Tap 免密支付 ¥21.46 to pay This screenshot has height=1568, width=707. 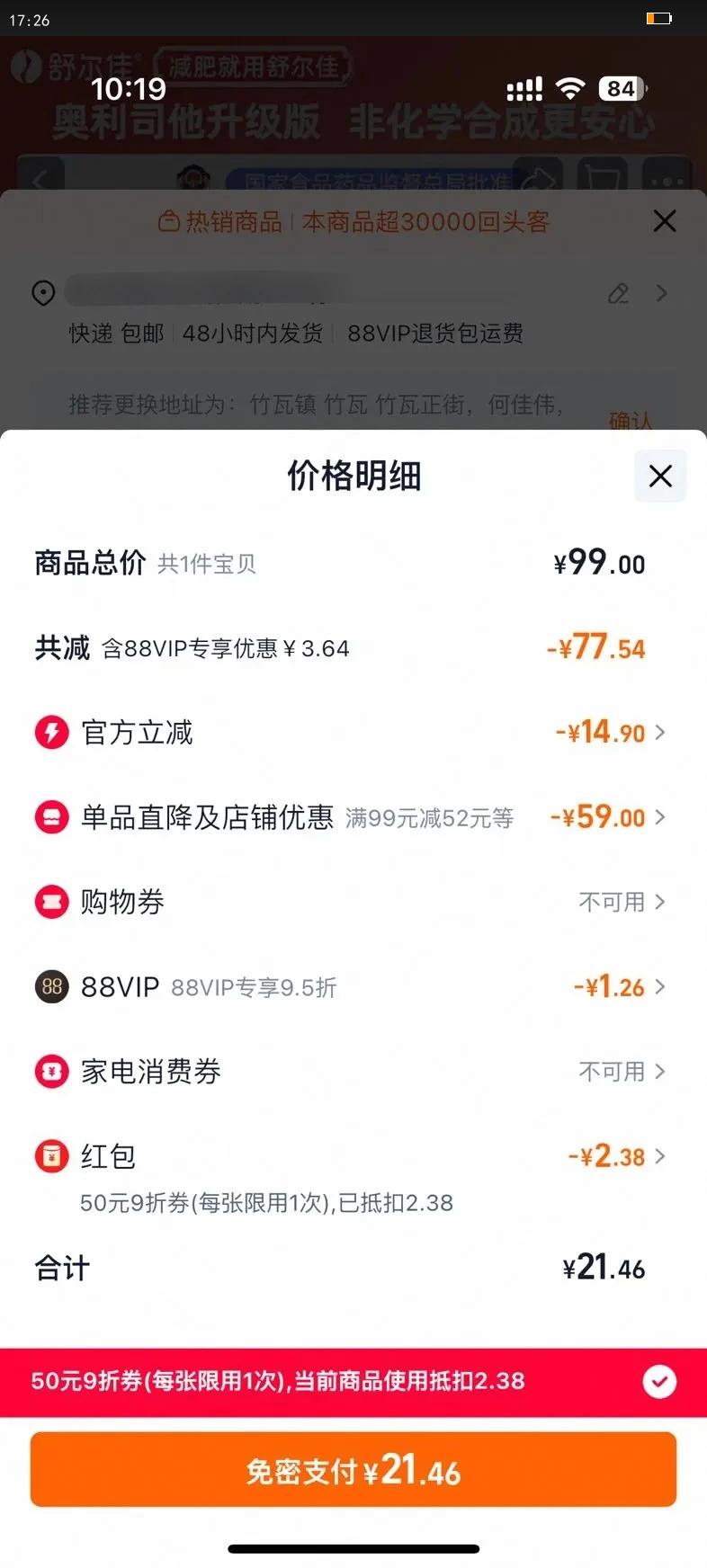tap(353, 1469)
